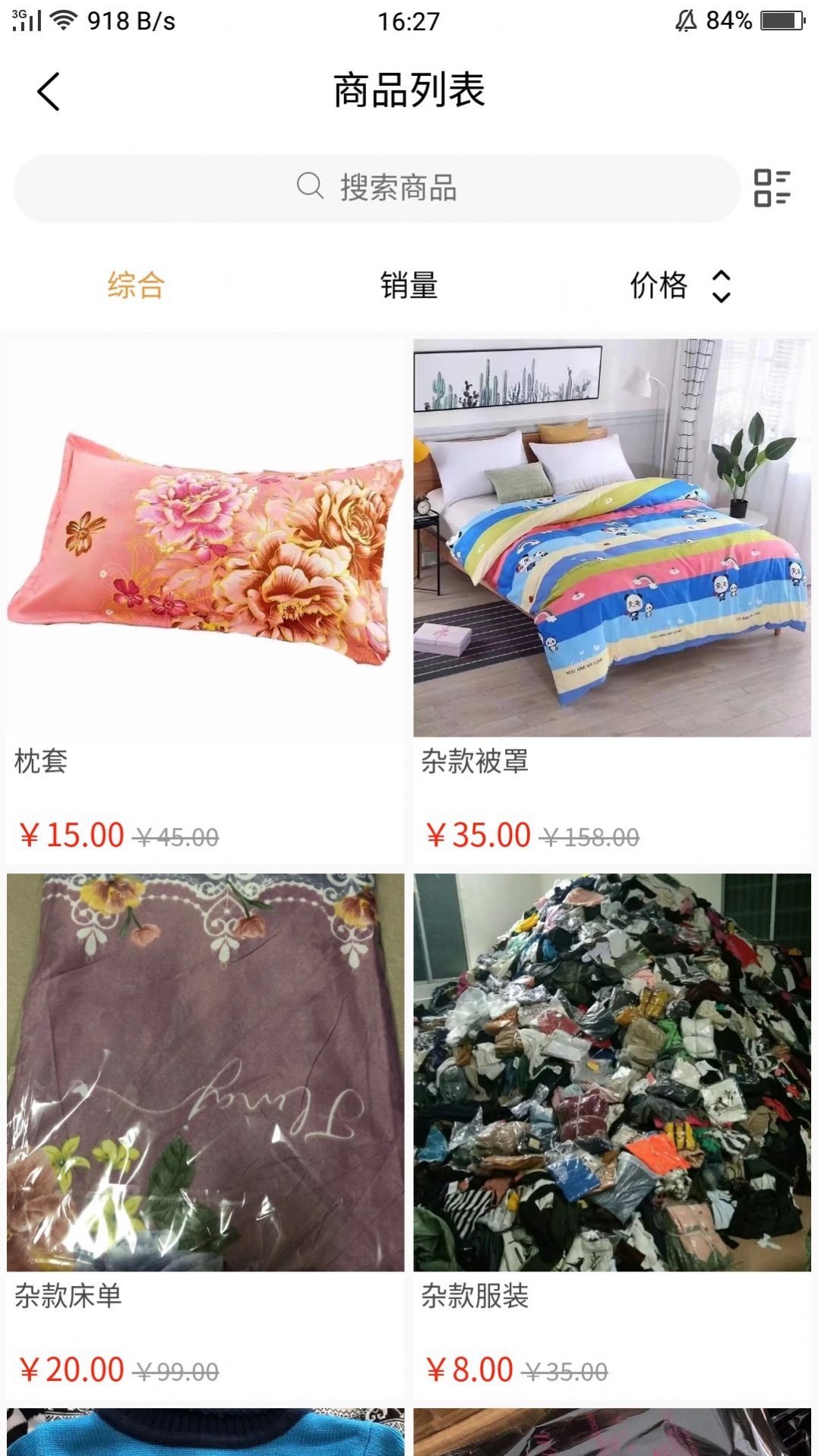Screen dimensions: 818x1456
Task: Select the 综合 sorting tab
Action: pos(136,286)
